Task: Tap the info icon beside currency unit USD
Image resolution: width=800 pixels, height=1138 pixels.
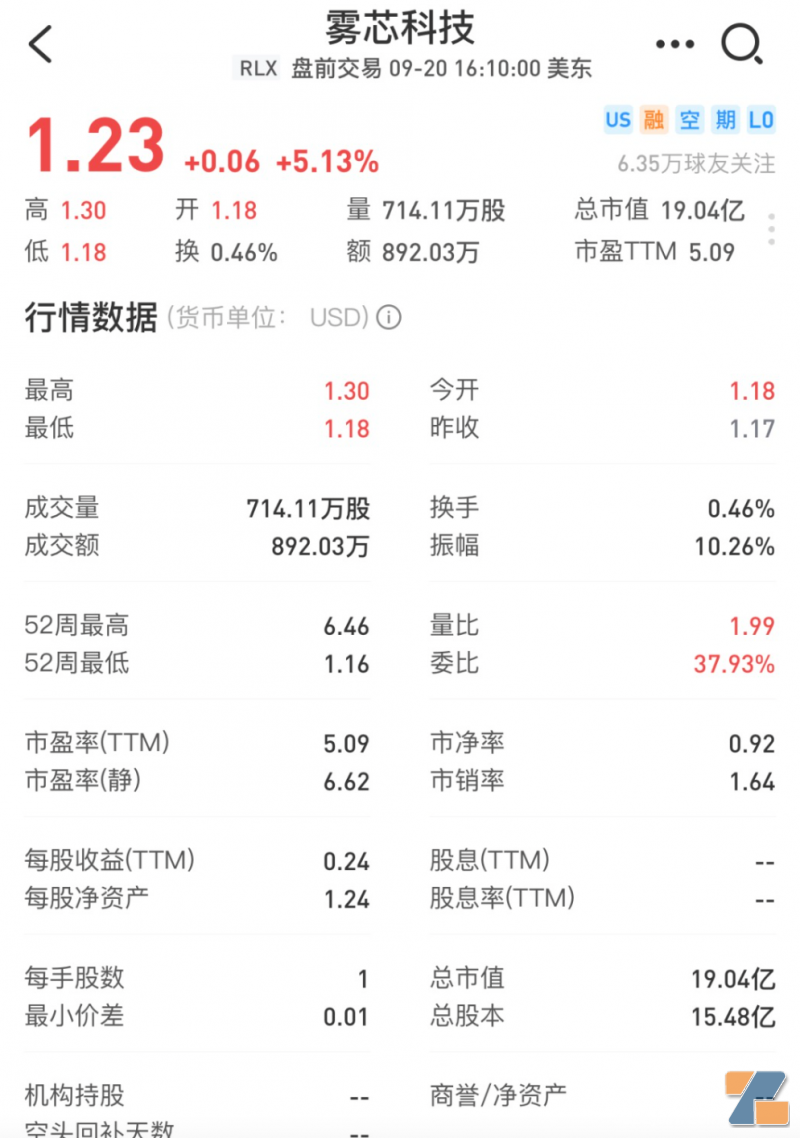Action: (x=389, y=318)
